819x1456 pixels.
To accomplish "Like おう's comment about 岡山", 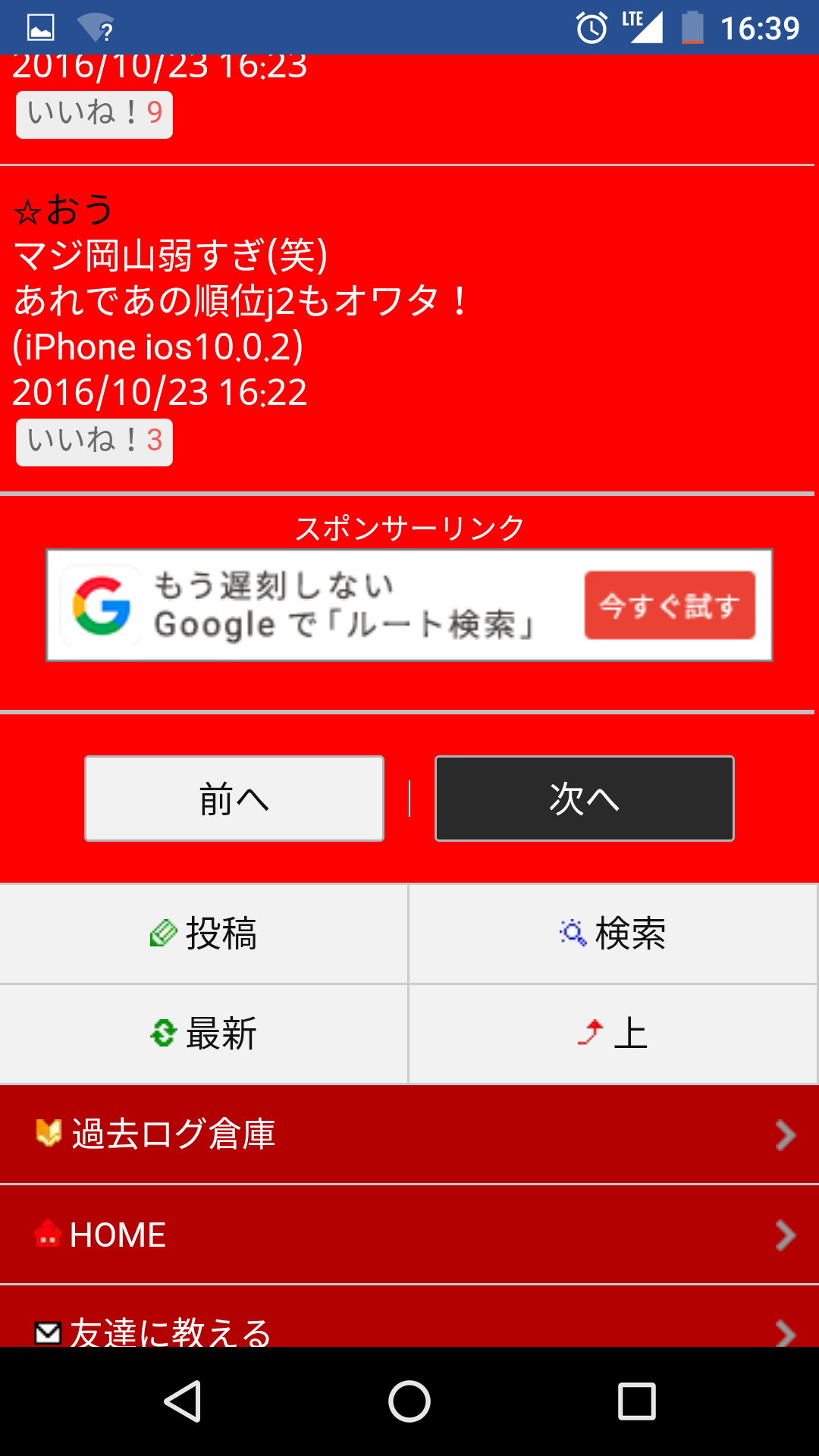I will click(95, 442).
